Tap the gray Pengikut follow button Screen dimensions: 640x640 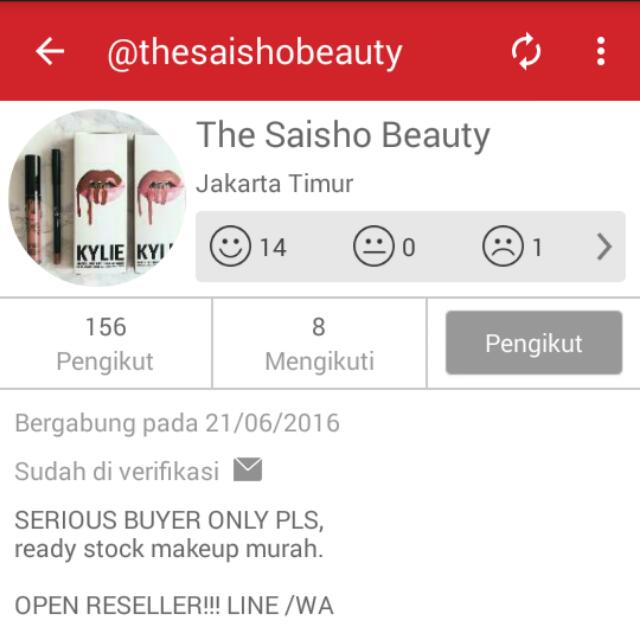533,343
